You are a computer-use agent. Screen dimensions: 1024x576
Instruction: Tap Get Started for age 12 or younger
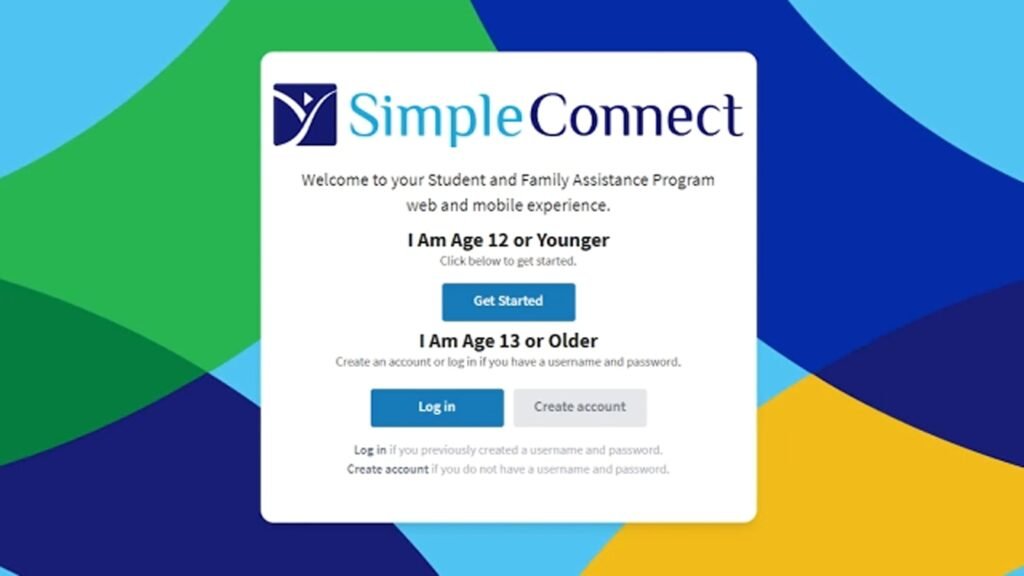click(508, 301)
